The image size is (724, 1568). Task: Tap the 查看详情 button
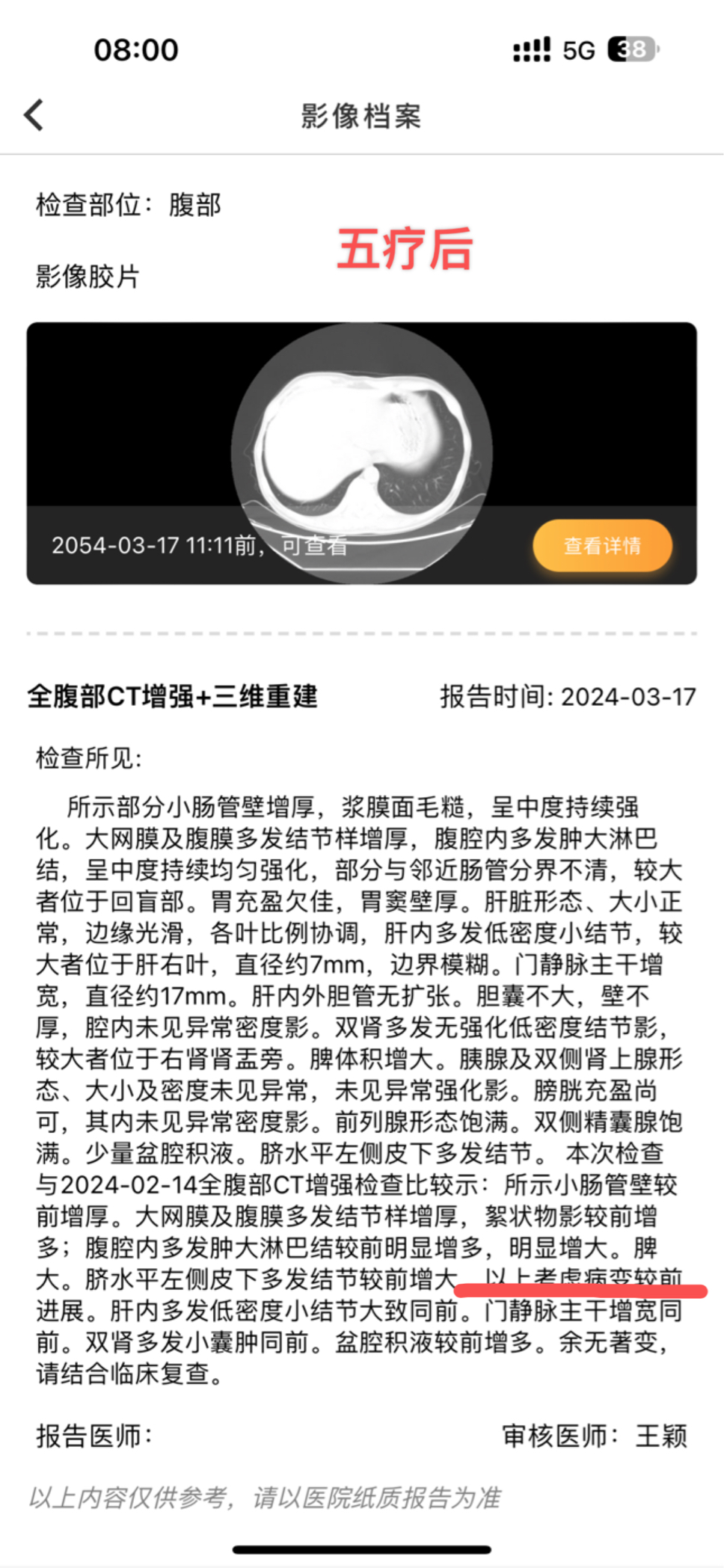point(602,546)
